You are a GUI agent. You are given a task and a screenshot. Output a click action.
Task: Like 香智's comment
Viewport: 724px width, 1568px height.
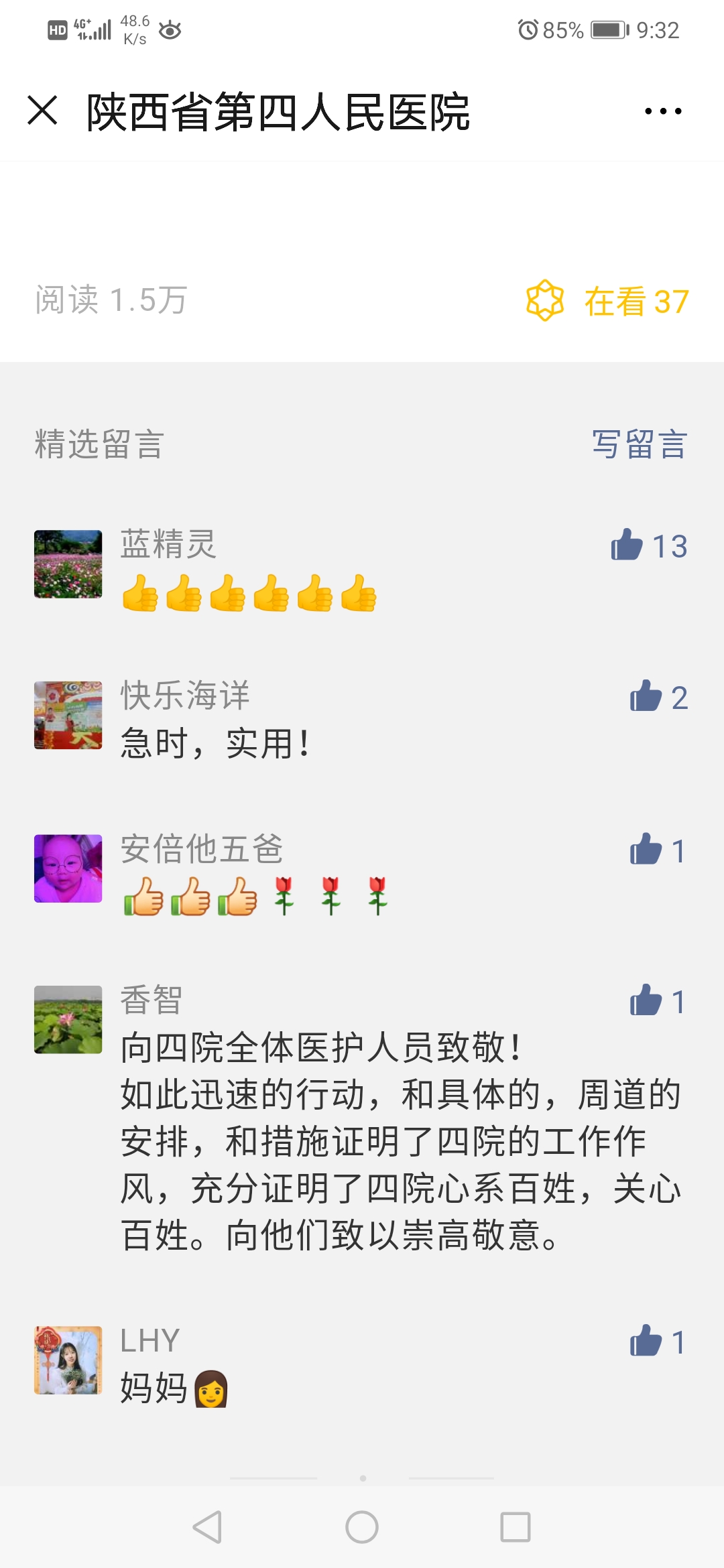[646, 1000]
